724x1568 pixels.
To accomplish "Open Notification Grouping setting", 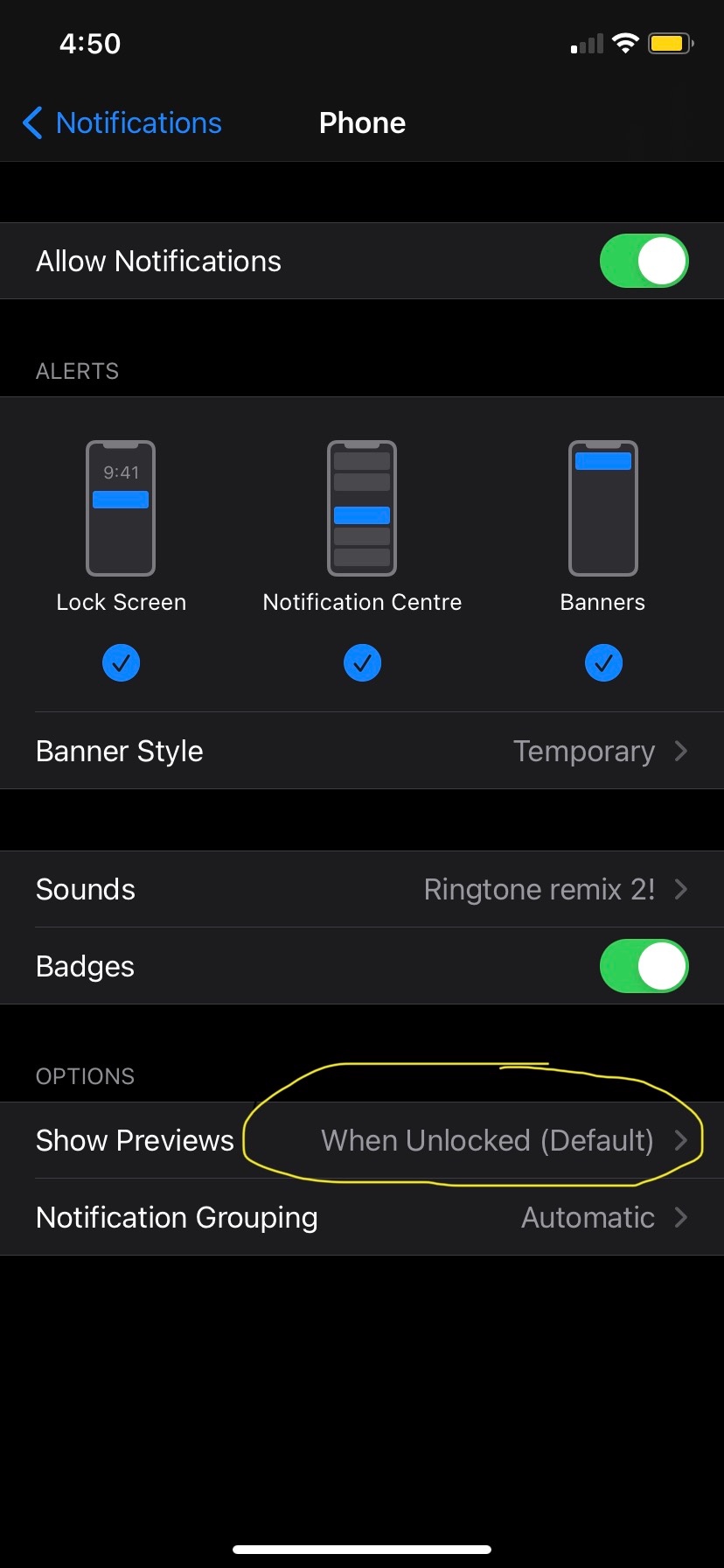I will coord(362,1217).
